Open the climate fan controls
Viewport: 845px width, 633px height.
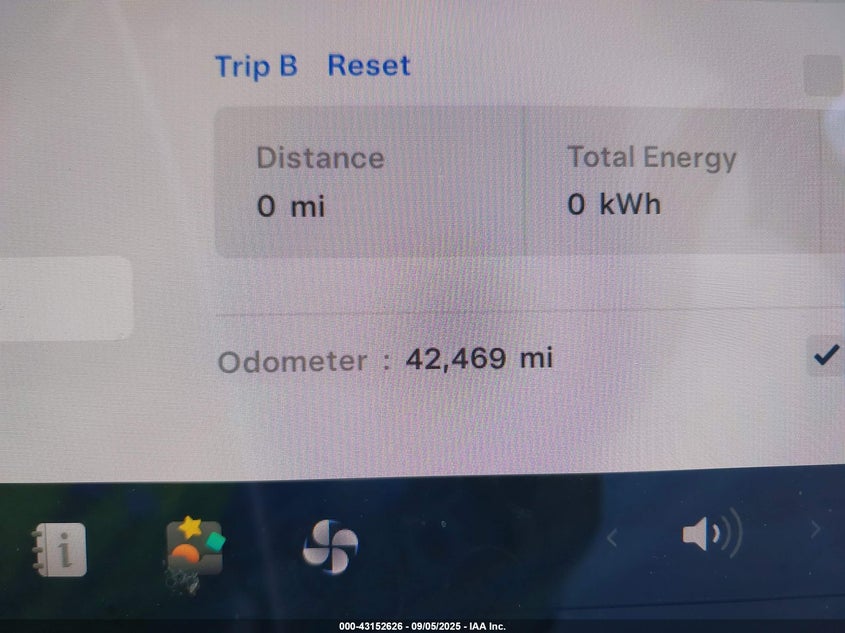[x=330, y=547]
